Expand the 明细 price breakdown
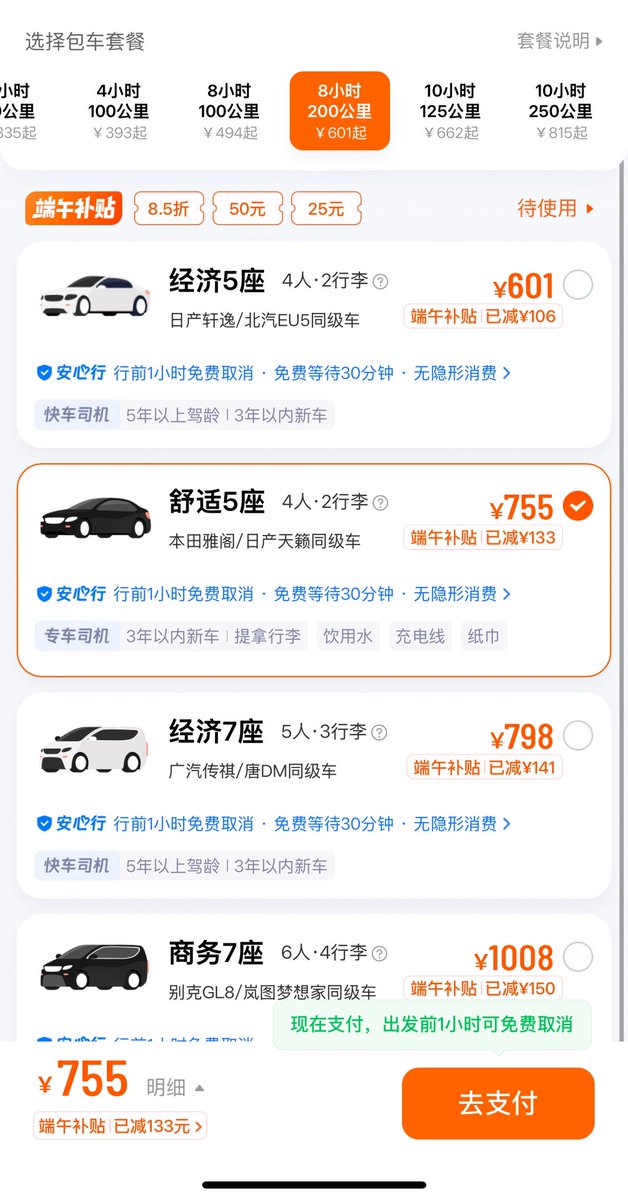This screenshot has height=1200, width=628. tap(176, 1087)
